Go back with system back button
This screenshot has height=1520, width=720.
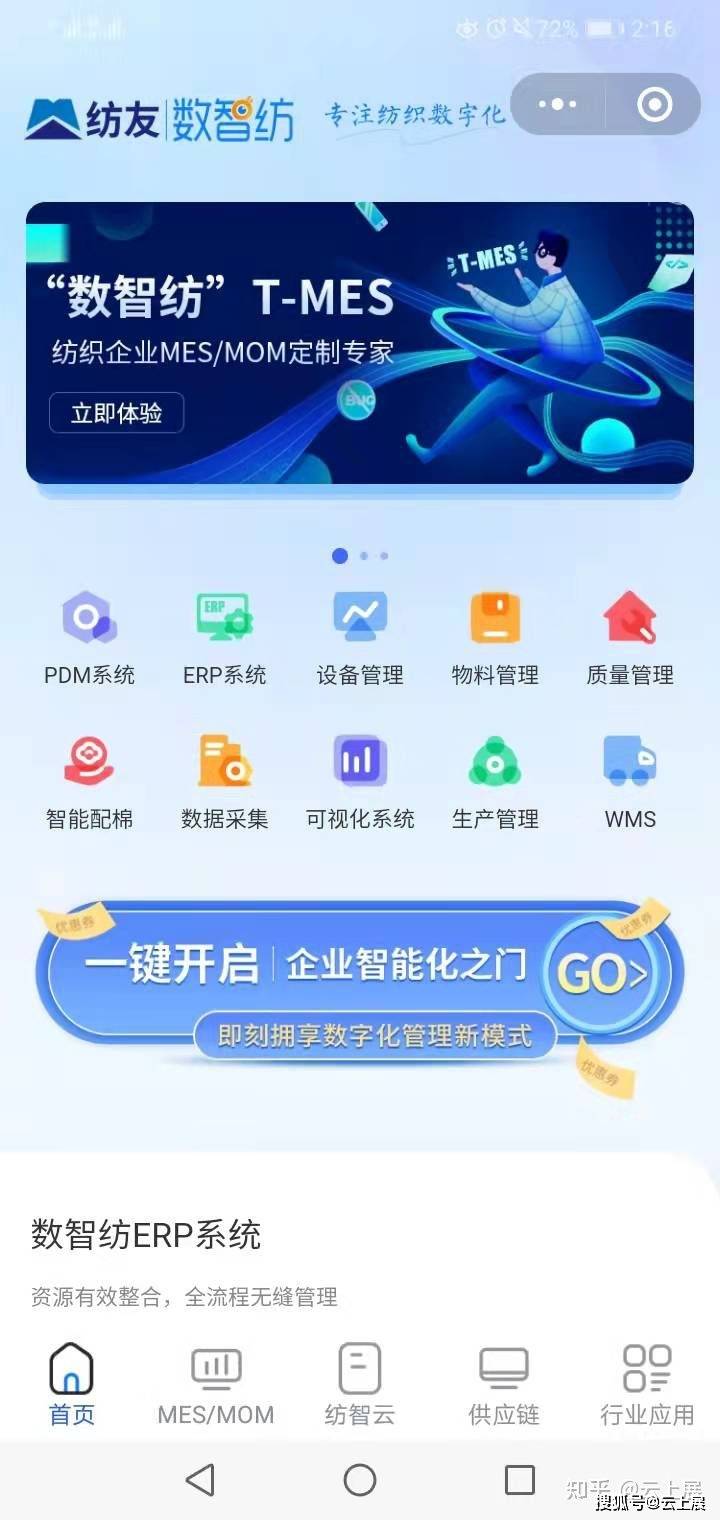pos(200,1480)
